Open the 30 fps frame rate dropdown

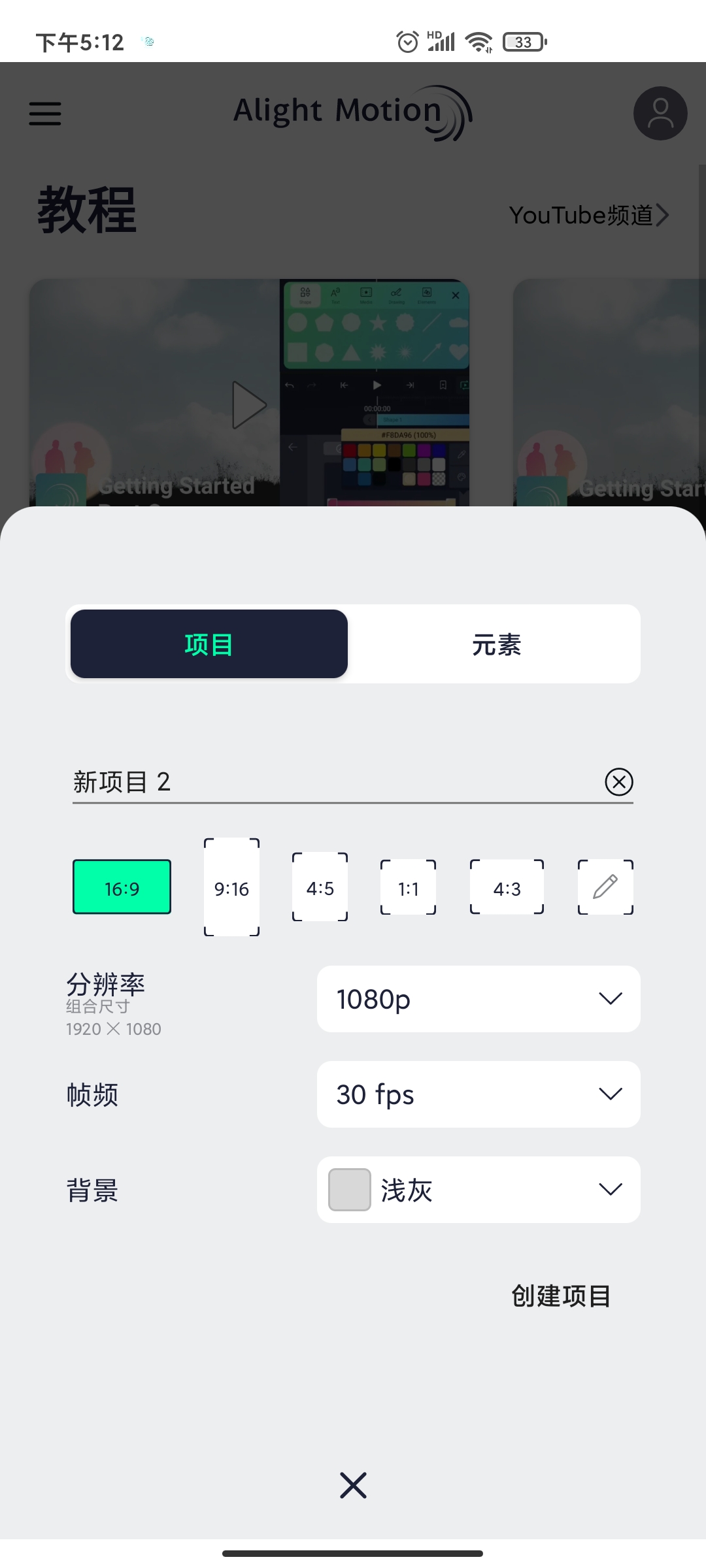click(478, 1094)
